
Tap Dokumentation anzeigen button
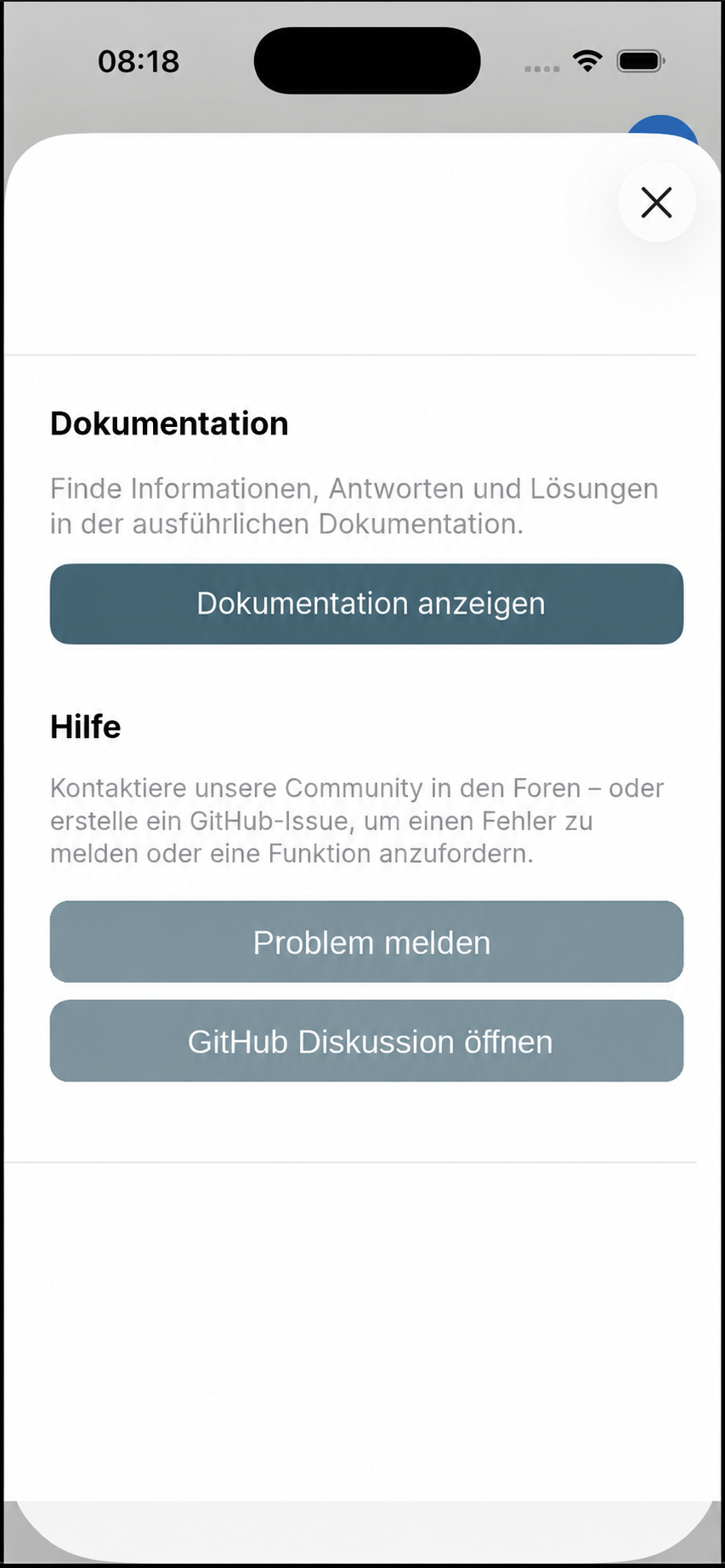click(366, 604)
